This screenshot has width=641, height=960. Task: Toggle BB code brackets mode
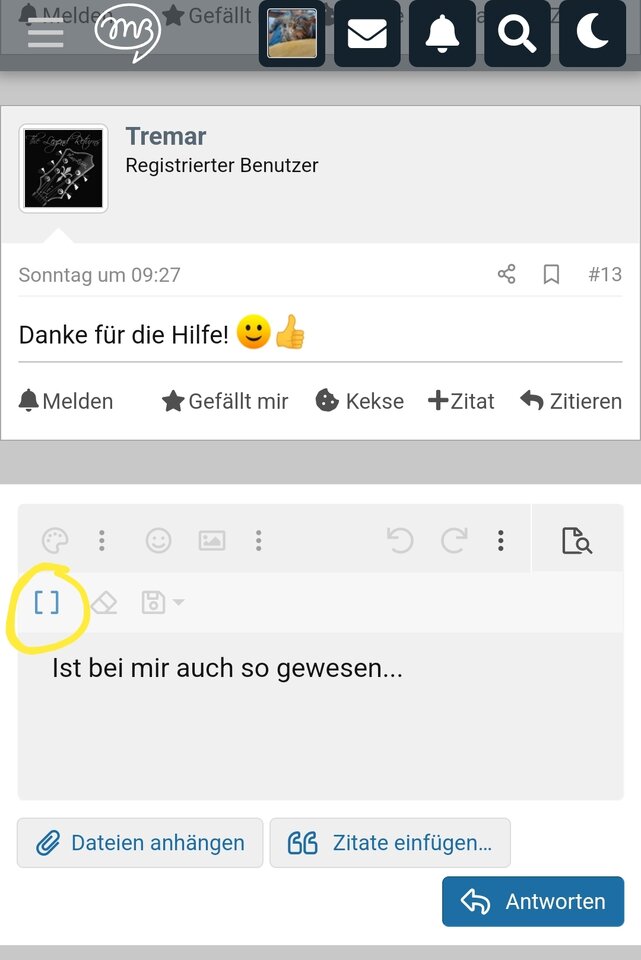tap(47, 602)
